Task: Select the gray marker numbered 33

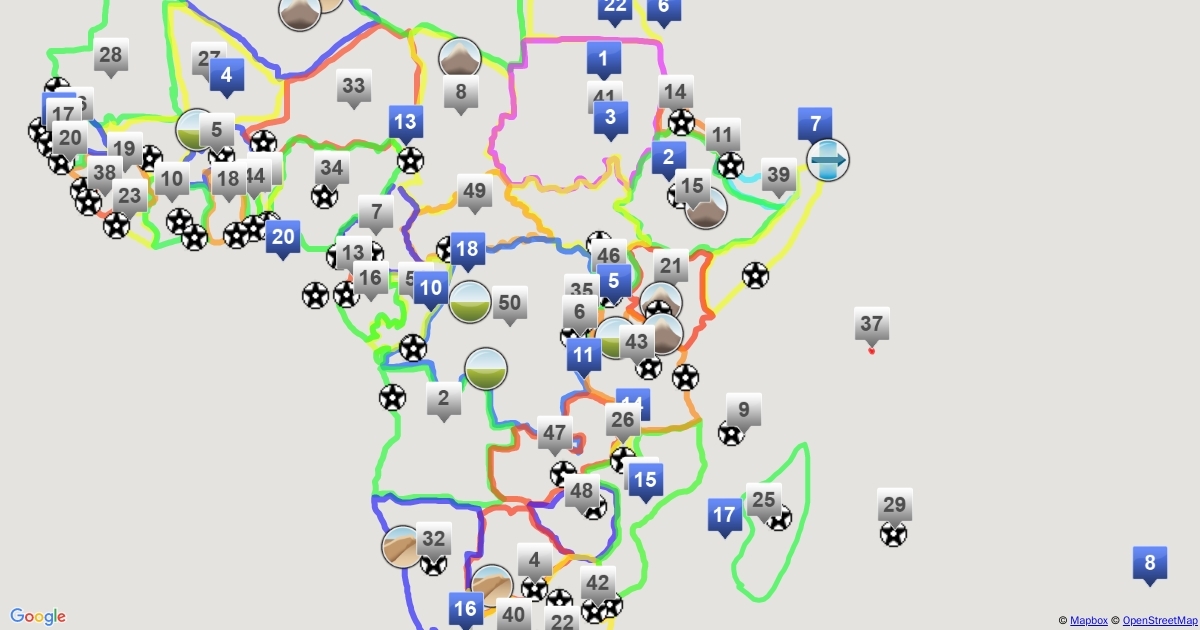Action: tap(353, 87)
